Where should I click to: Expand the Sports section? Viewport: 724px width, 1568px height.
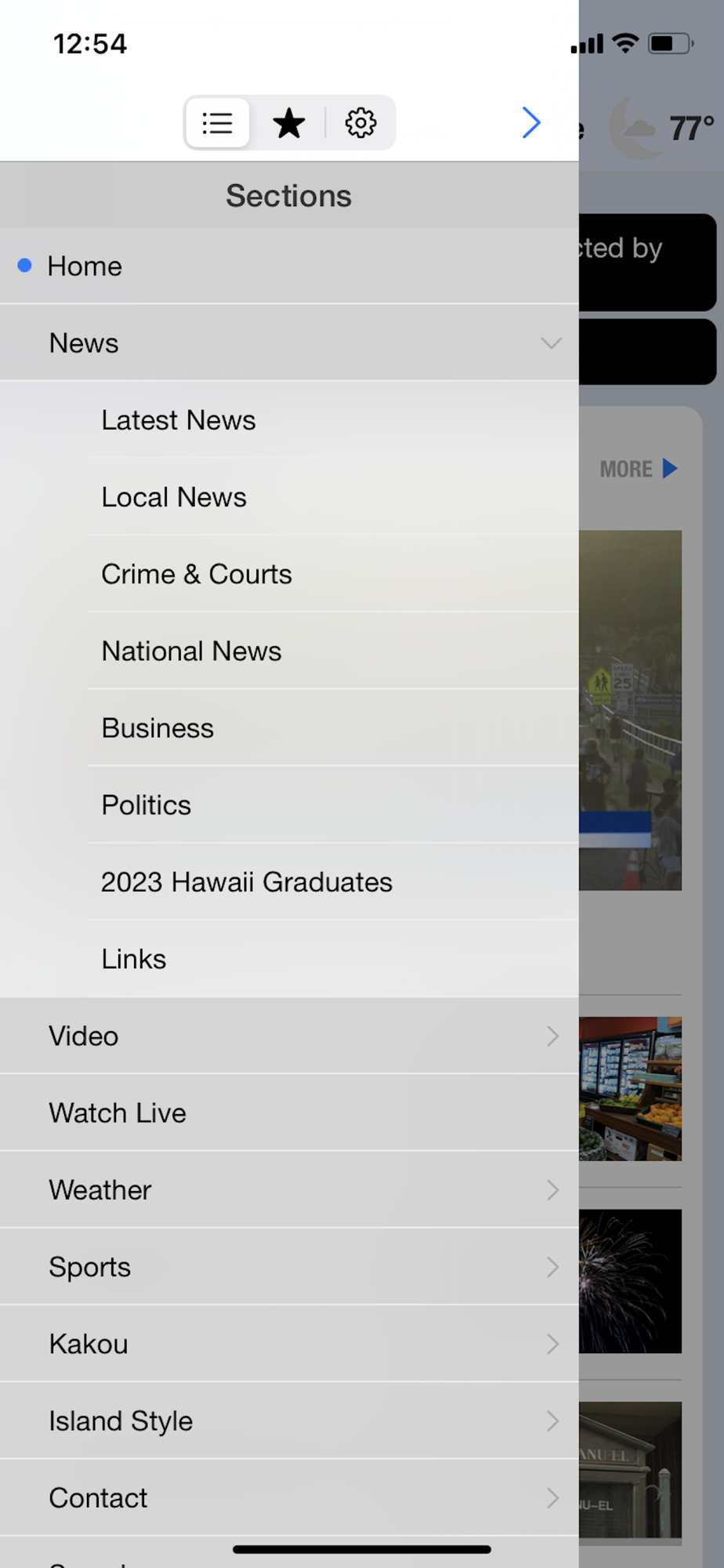click(x=289, y=1267)
